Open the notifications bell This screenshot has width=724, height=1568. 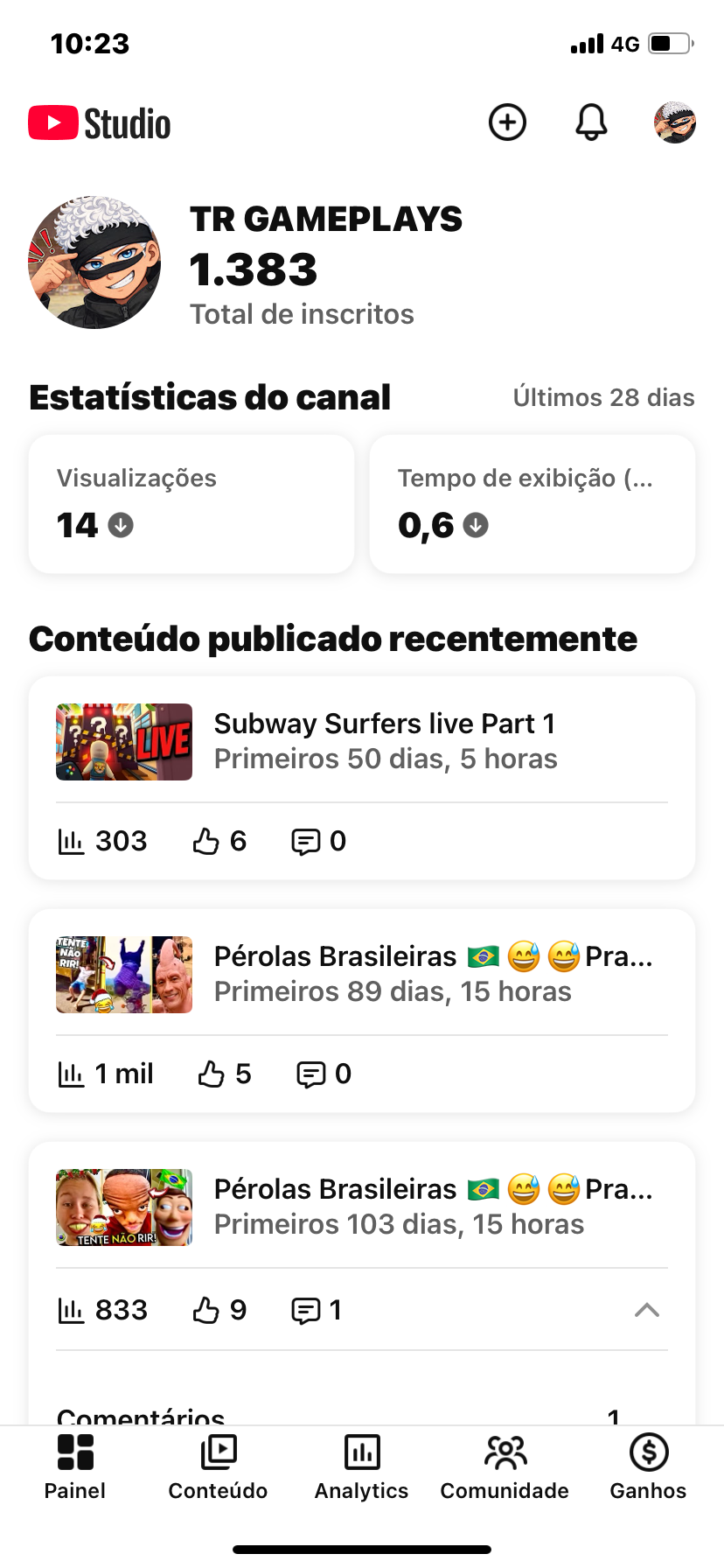point(591,122)
